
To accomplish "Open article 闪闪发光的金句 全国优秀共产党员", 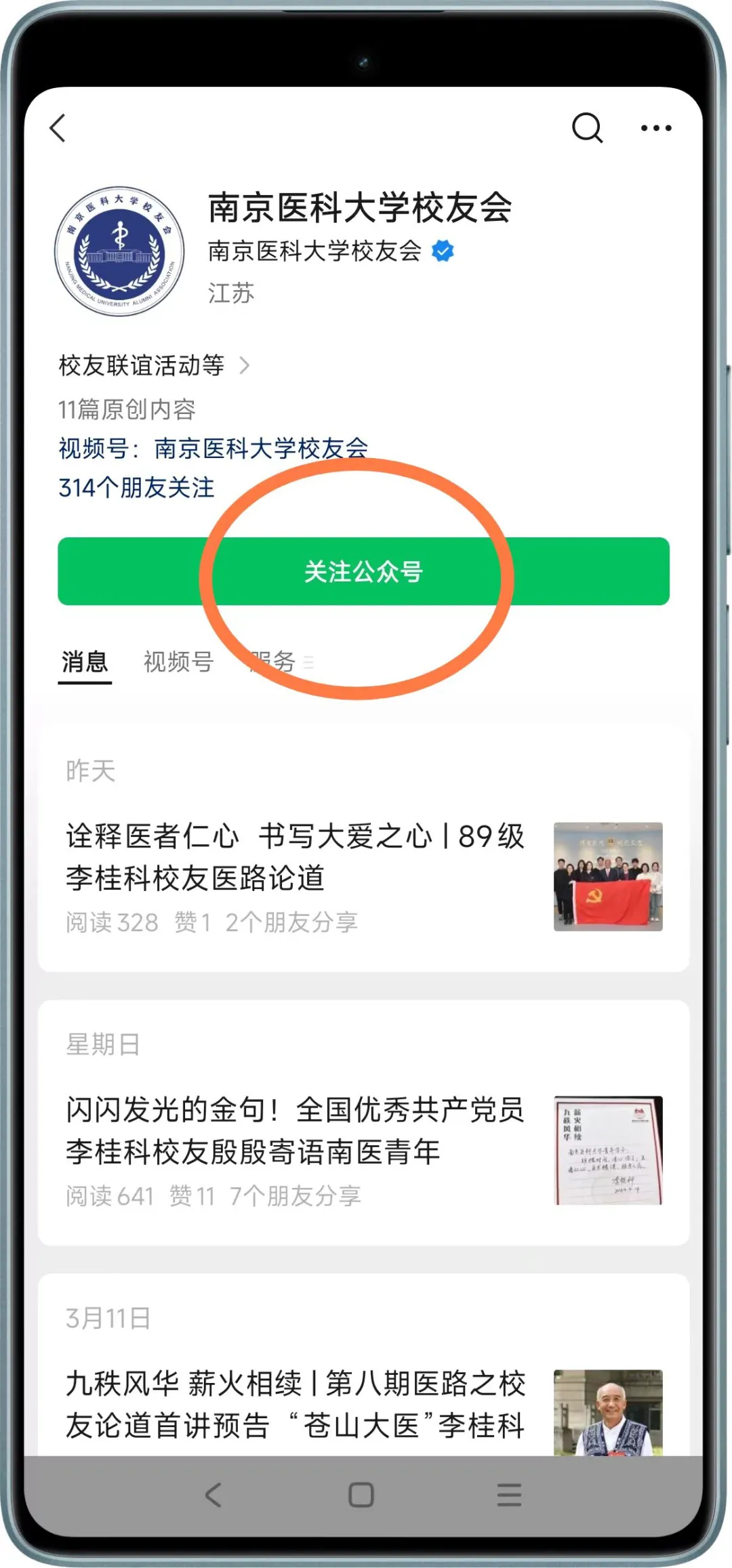I will point(296,1130).
